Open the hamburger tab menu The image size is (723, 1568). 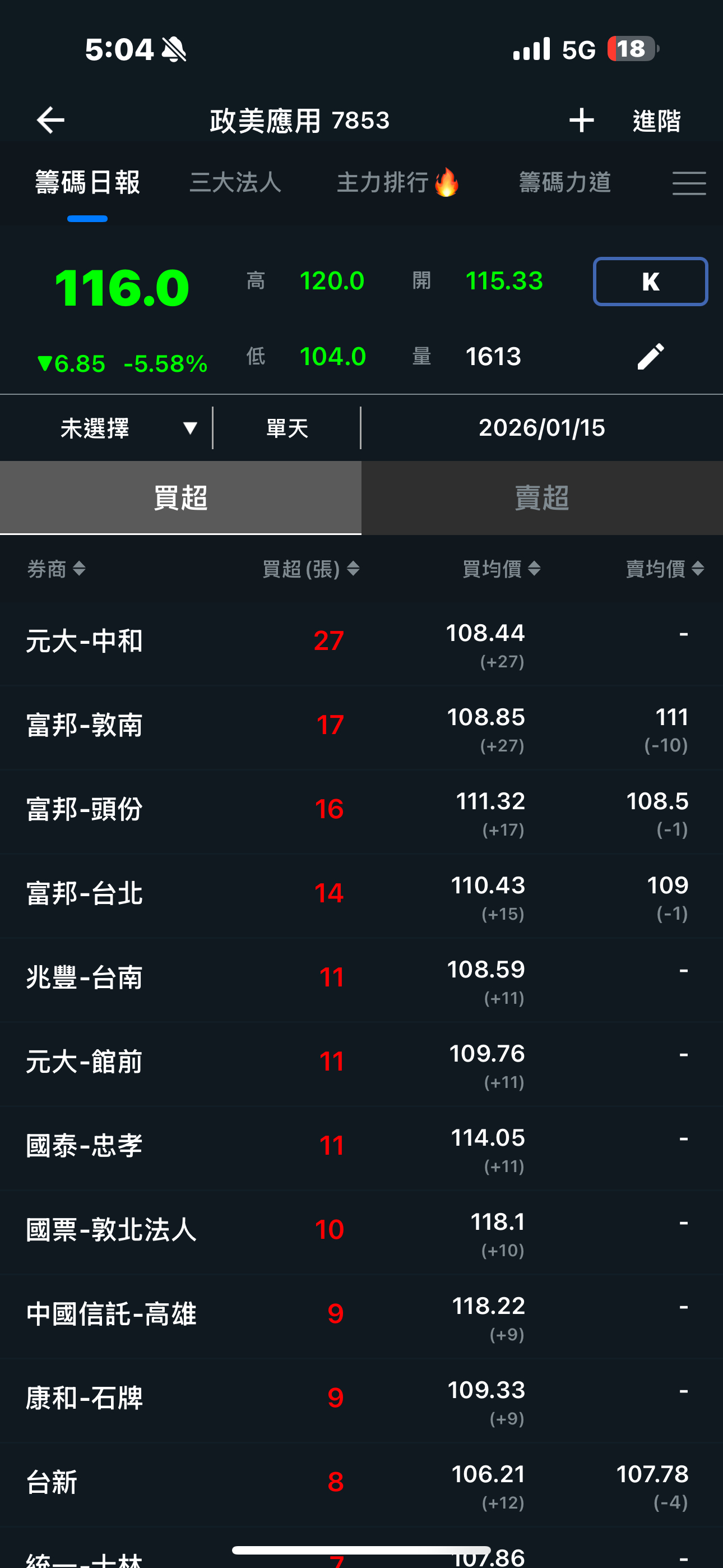[x=689, y=183]
